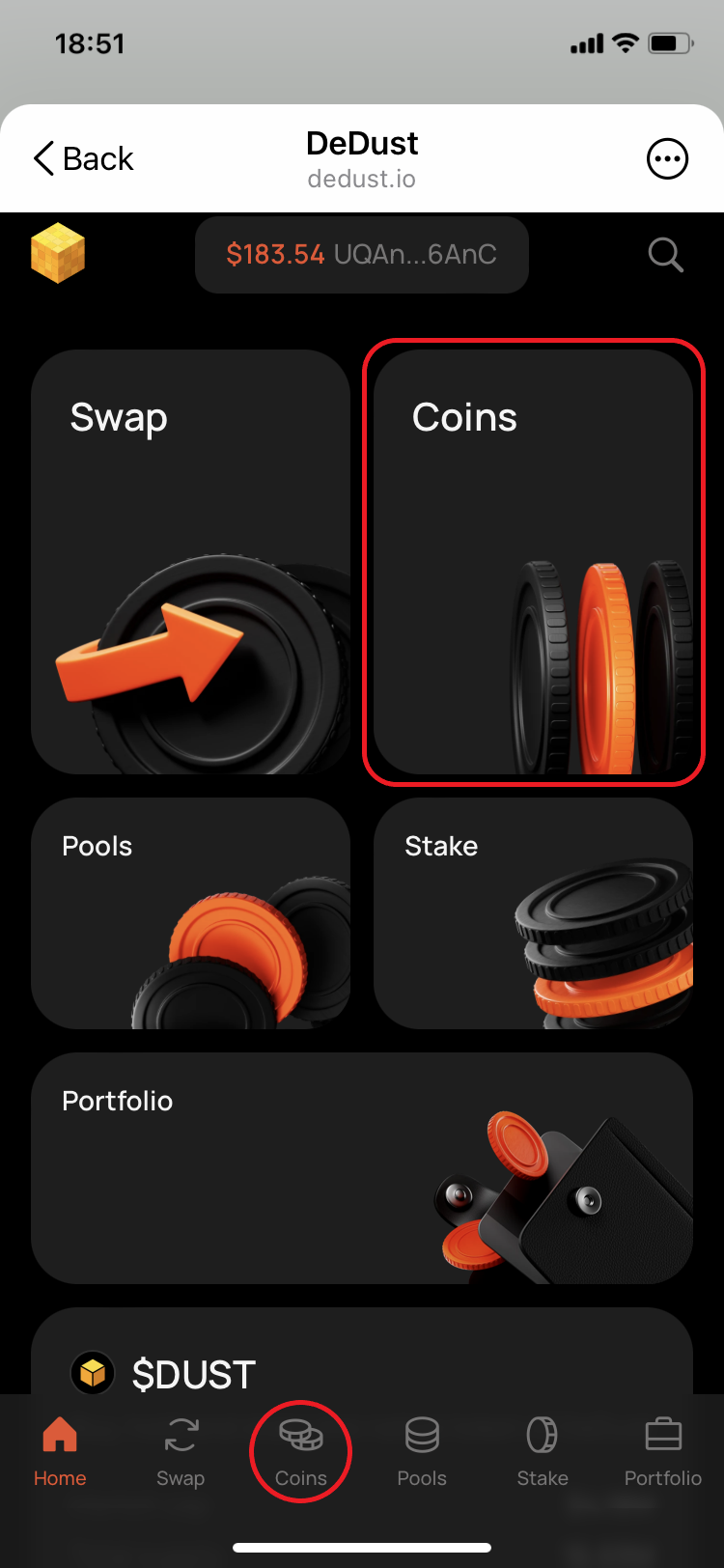Open the search magnifier icon
This screenshot has width=724, height=1568.
pos(665,255)
